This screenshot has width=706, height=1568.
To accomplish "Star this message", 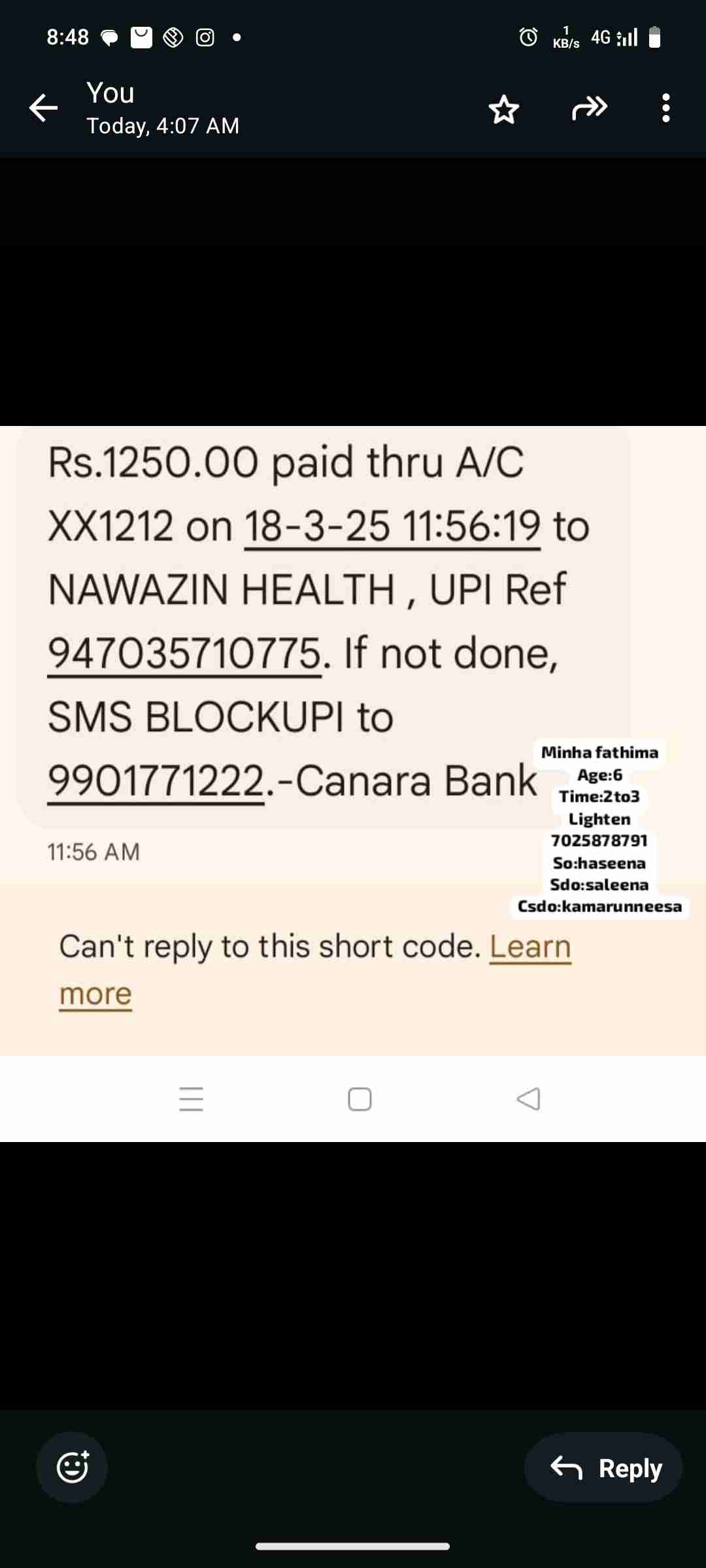I will (x=504, y=109).
